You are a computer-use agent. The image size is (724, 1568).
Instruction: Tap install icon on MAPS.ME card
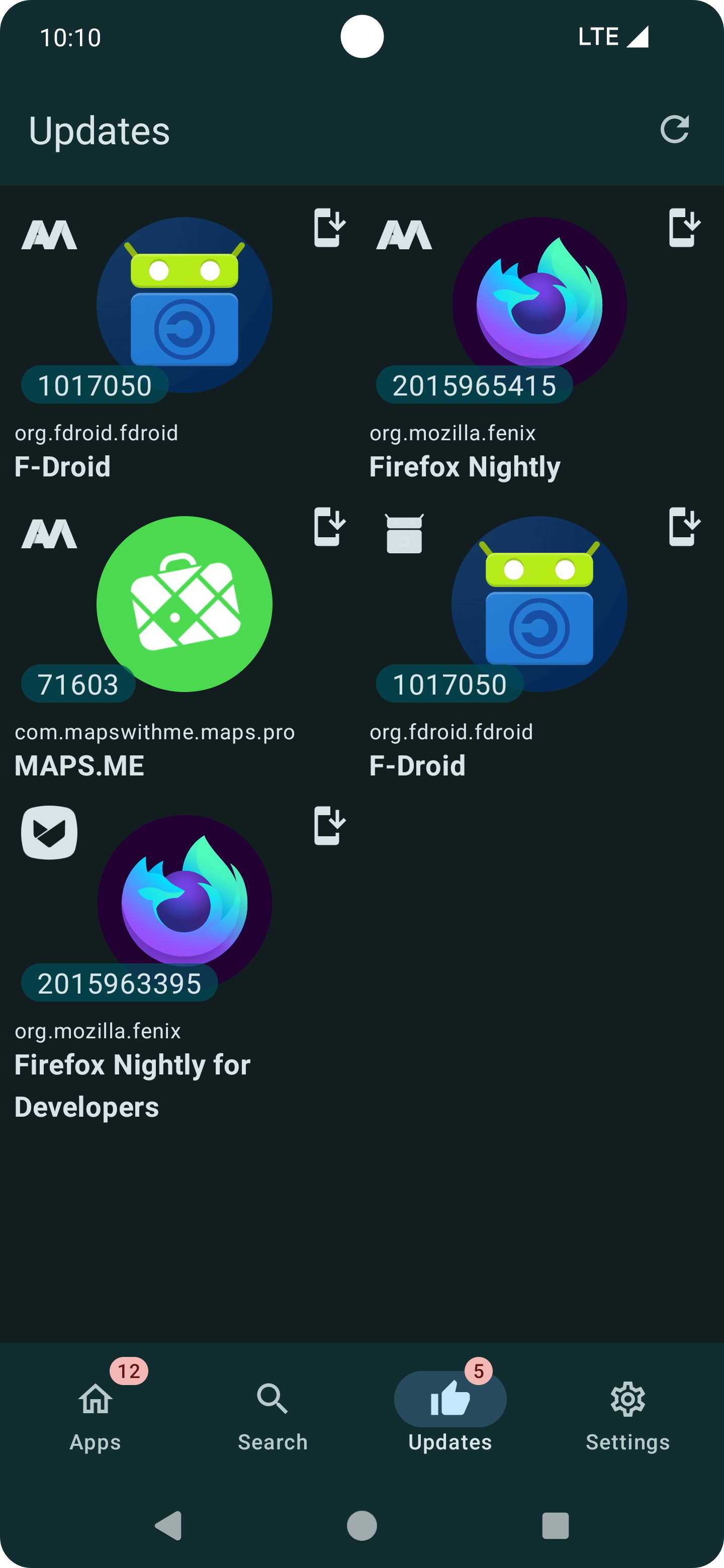[x=329, y=527]
